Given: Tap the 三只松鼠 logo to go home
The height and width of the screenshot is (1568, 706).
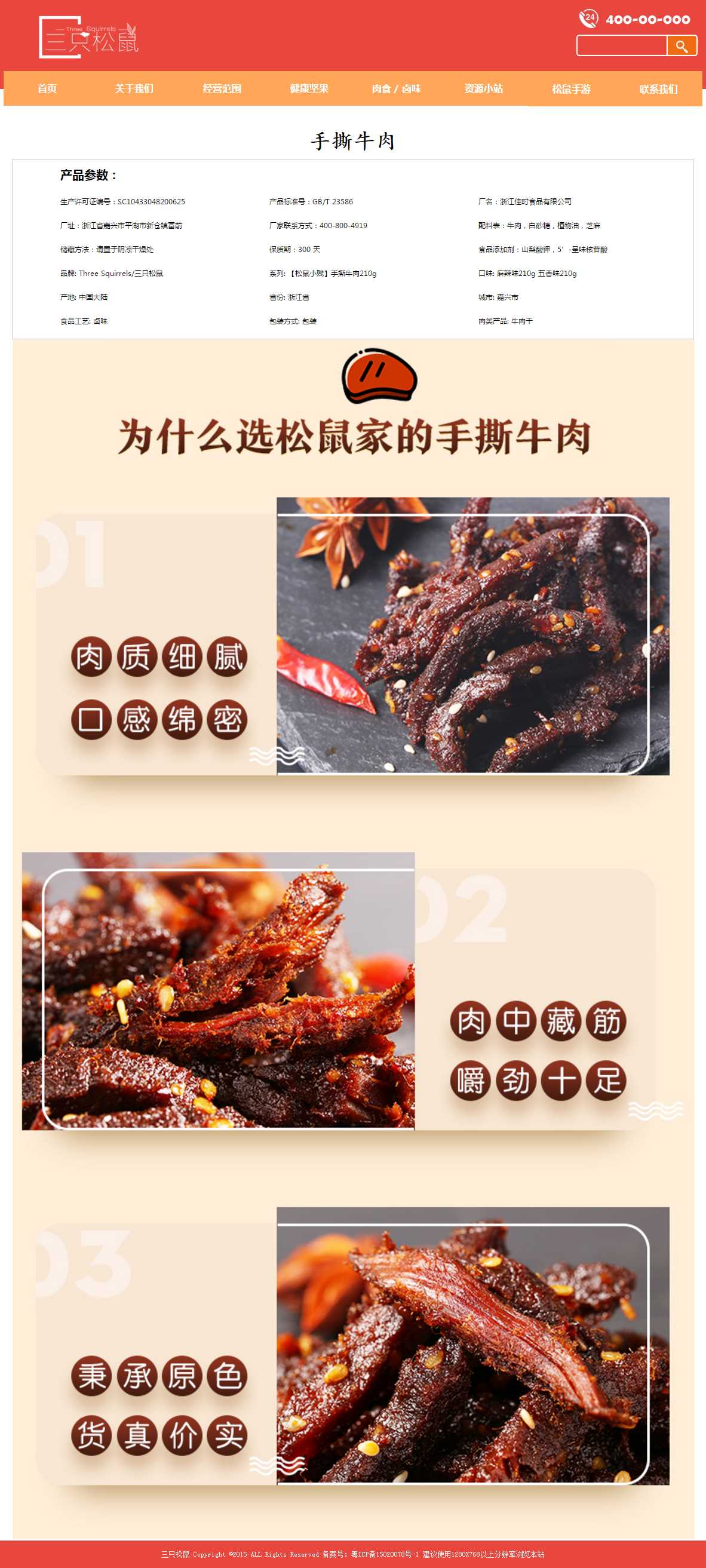Looking at the screenshot, I should click(89, 38).
